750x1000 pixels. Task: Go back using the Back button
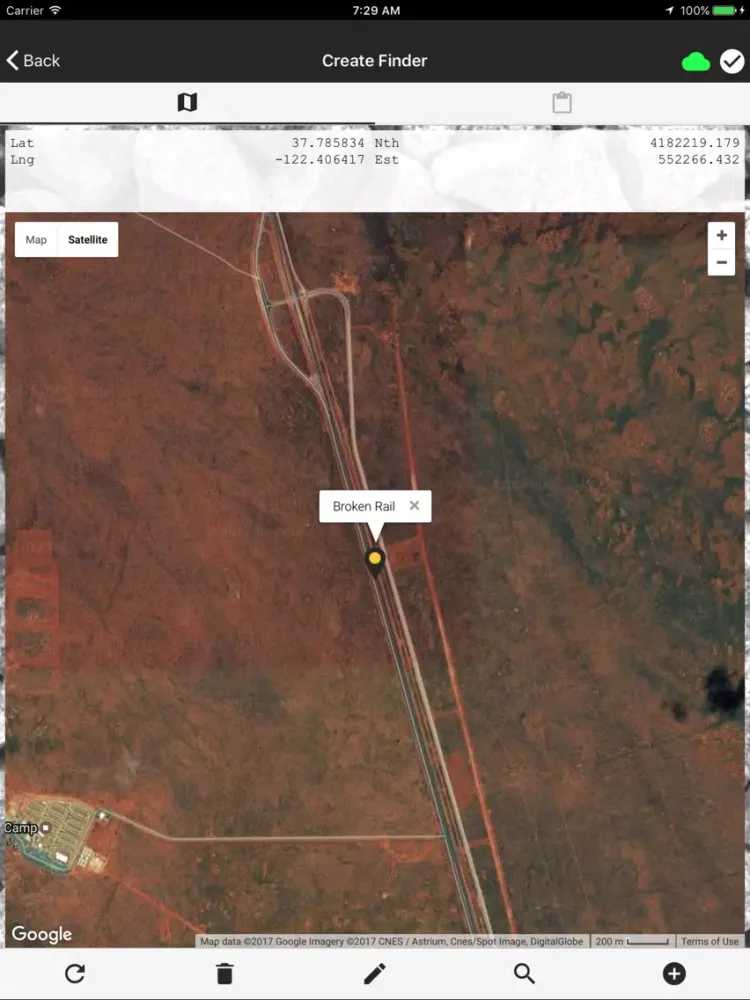pos(33,61)
